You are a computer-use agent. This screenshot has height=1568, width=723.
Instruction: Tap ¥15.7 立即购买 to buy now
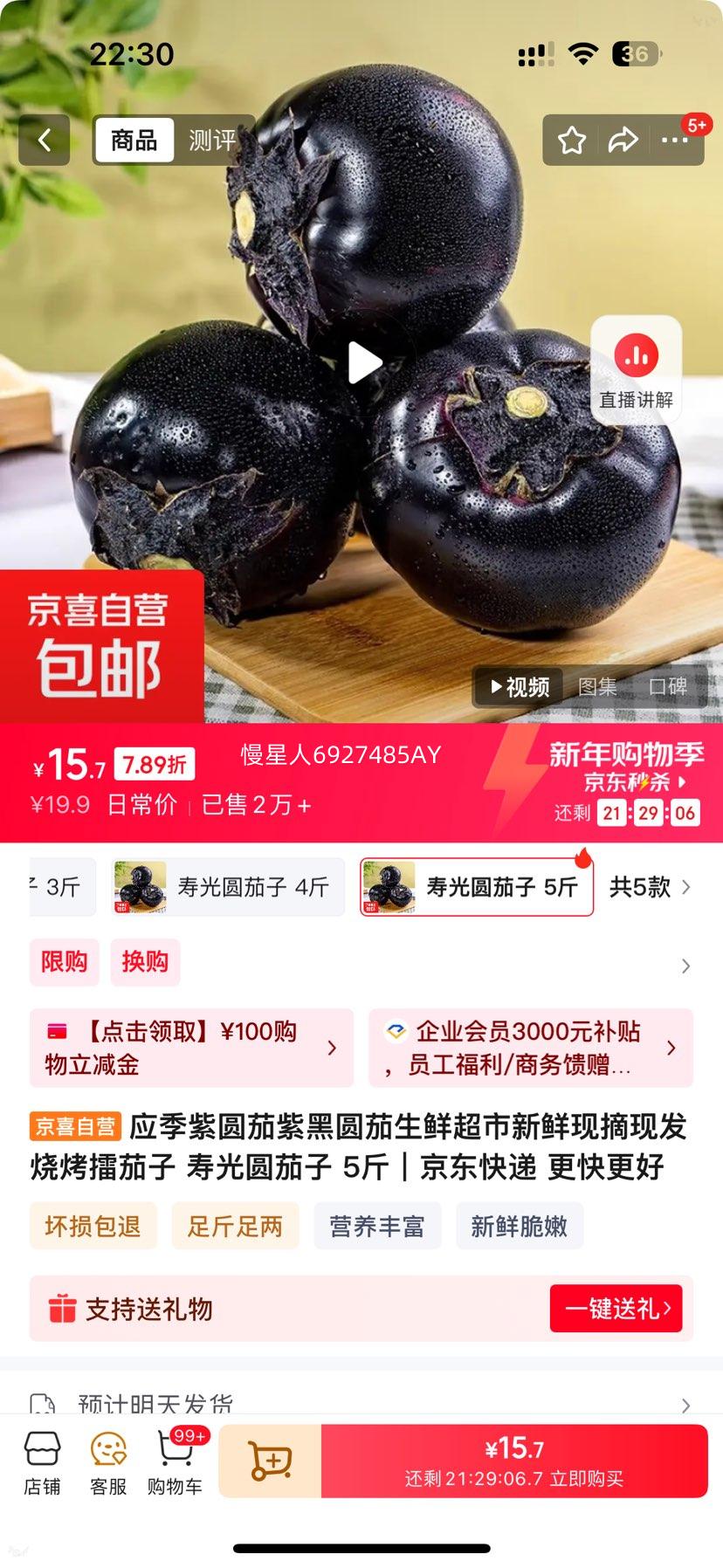[514, 1461]
